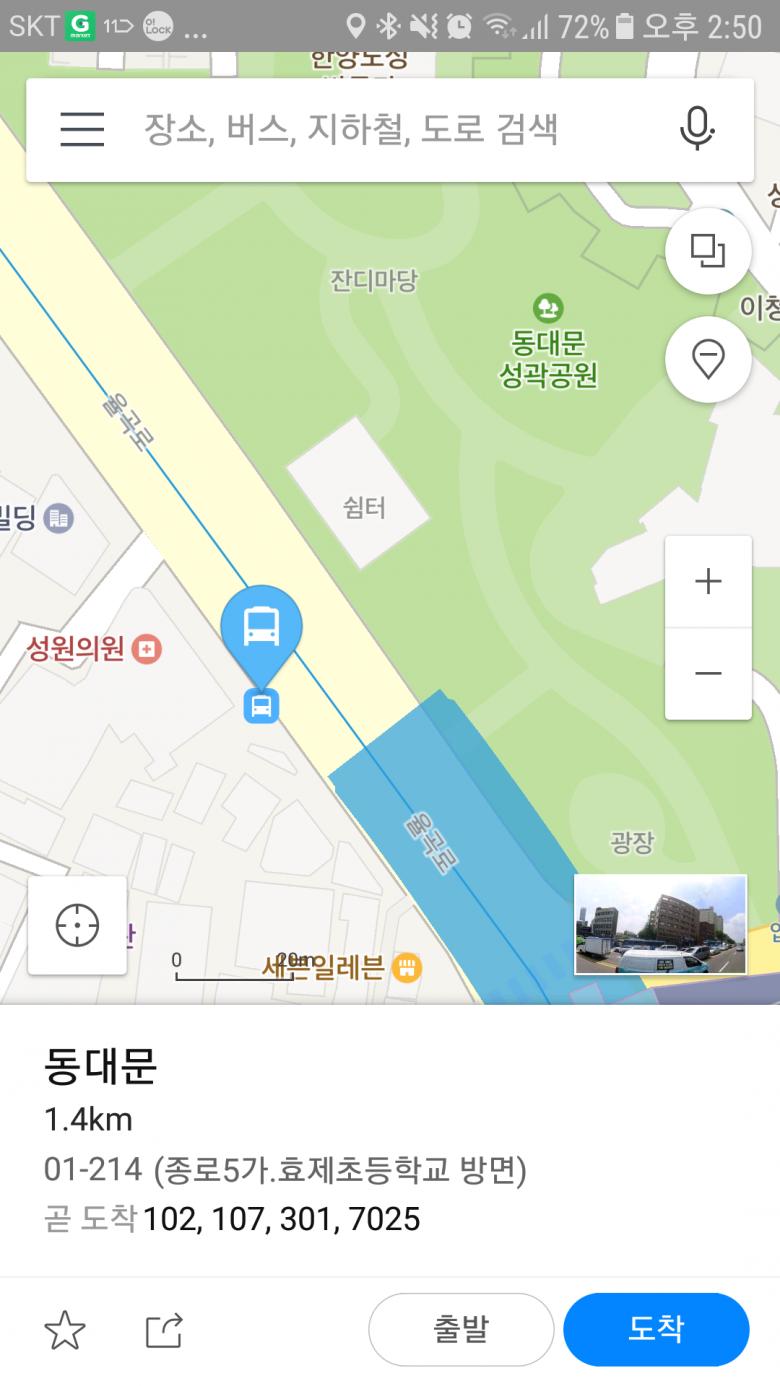
Task: Set 동대문 as destination with 도착
Action: pos(656,1330)
